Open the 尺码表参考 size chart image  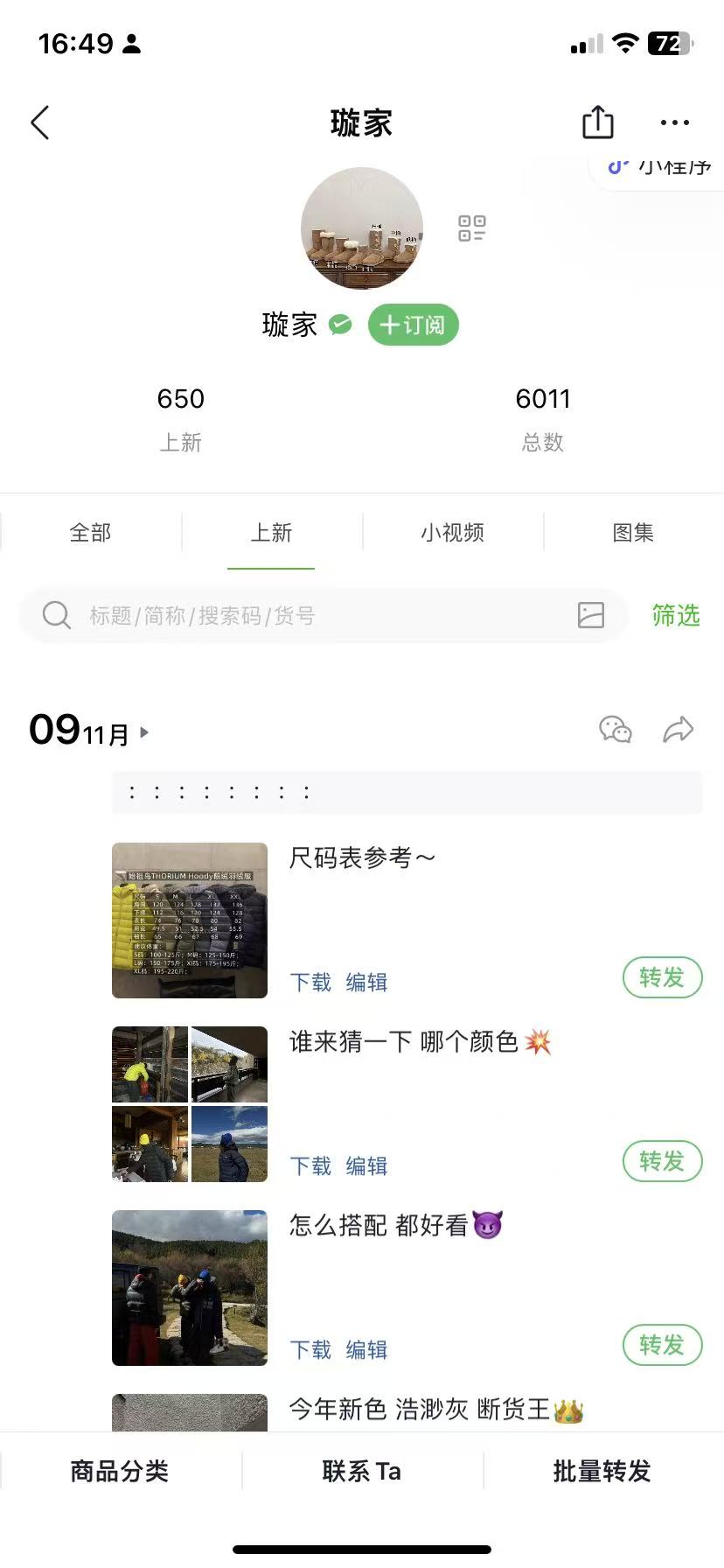[190, 920]
